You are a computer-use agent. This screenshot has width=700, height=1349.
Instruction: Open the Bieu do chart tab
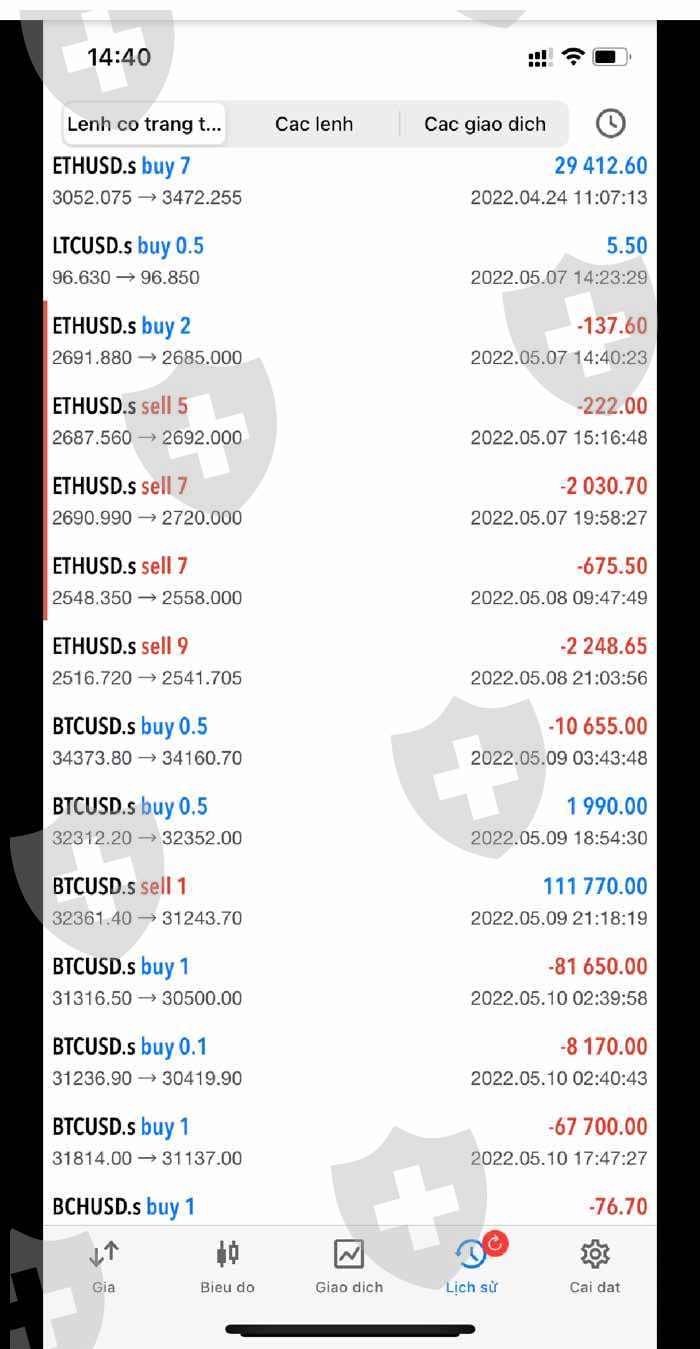point(227,1266)
